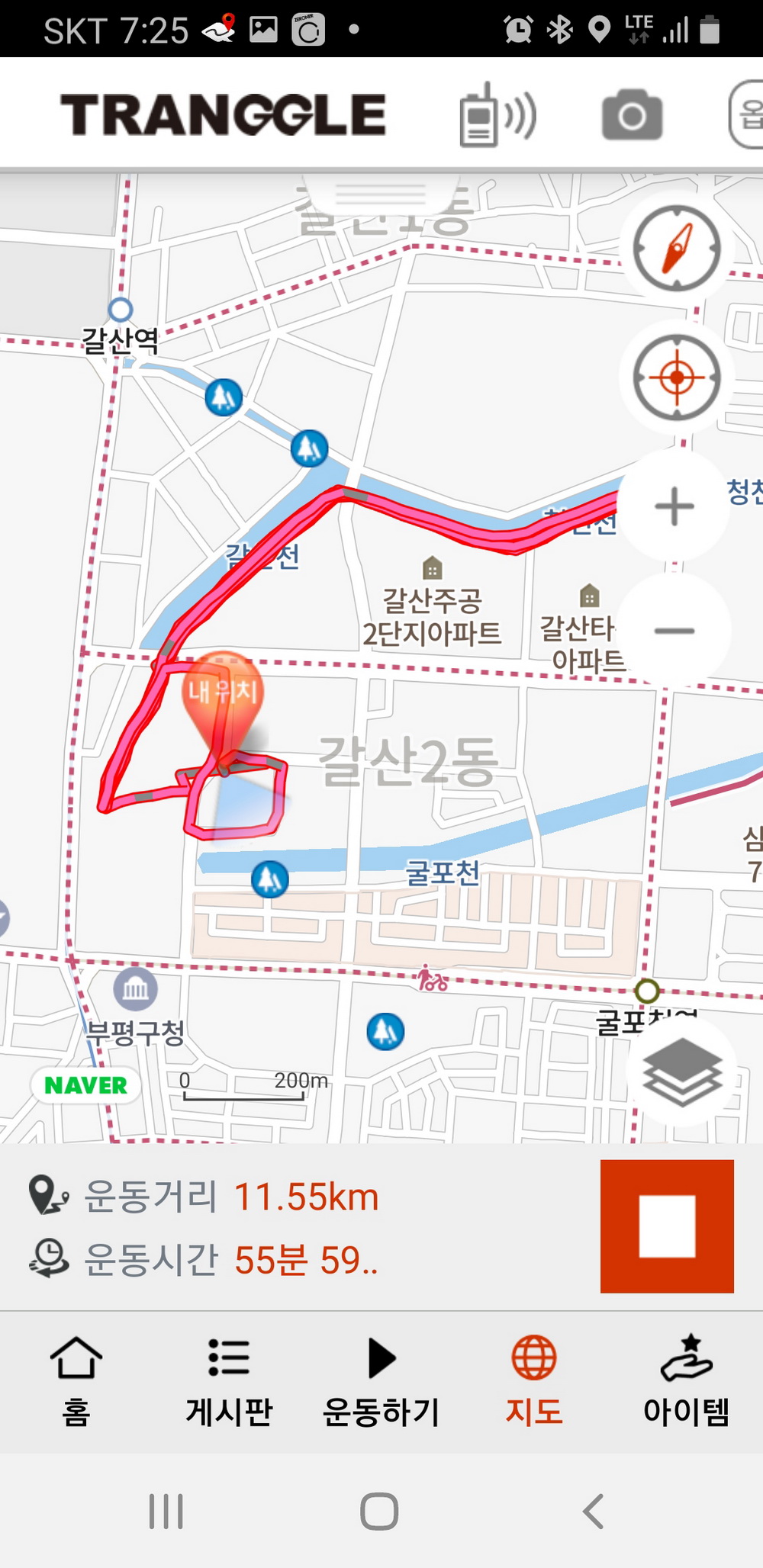Open the 운동하기 tab
Screen dimensions: 763x1568
point(381,1380)
